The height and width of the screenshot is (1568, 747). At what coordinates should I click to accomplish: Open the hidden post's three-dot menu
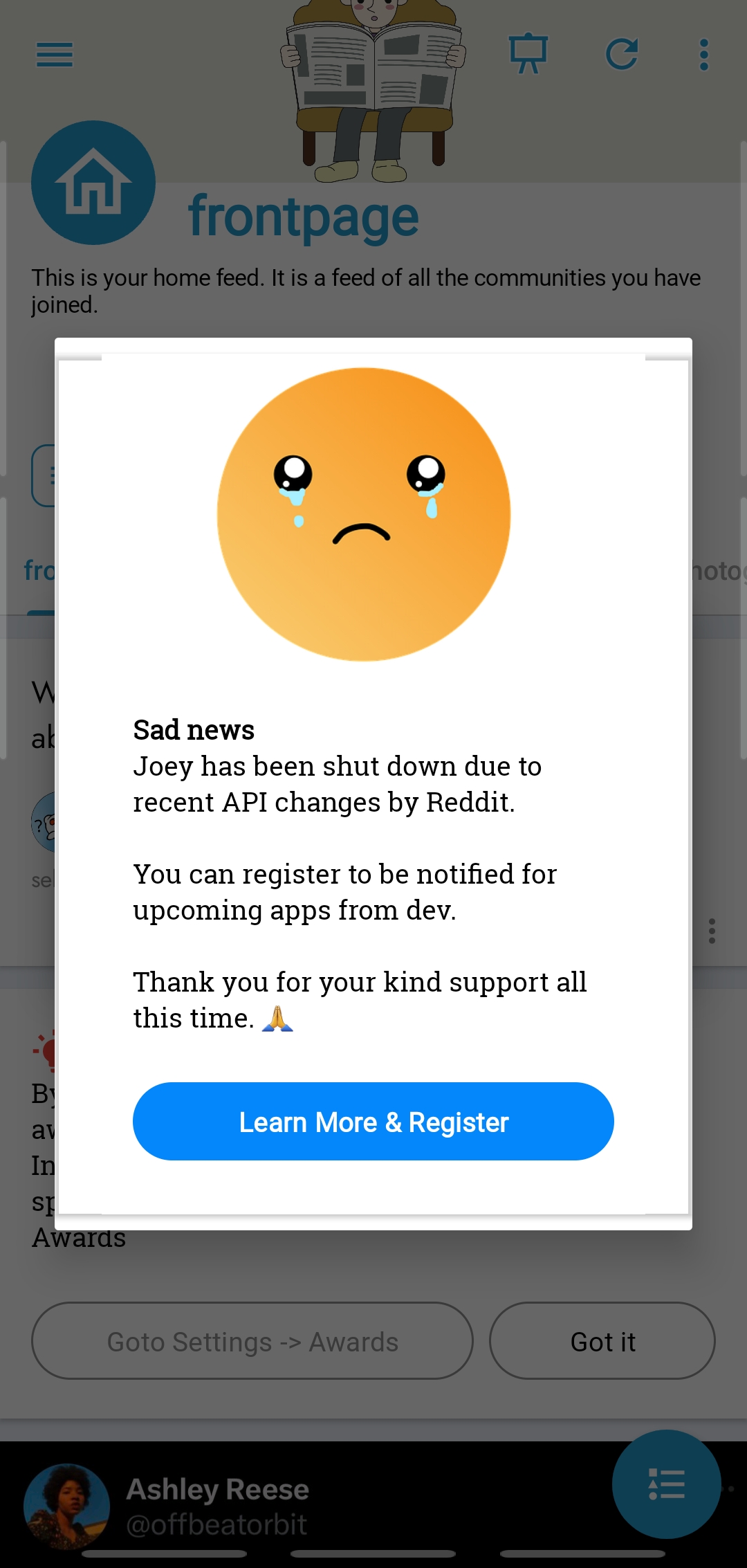[712, 931]
